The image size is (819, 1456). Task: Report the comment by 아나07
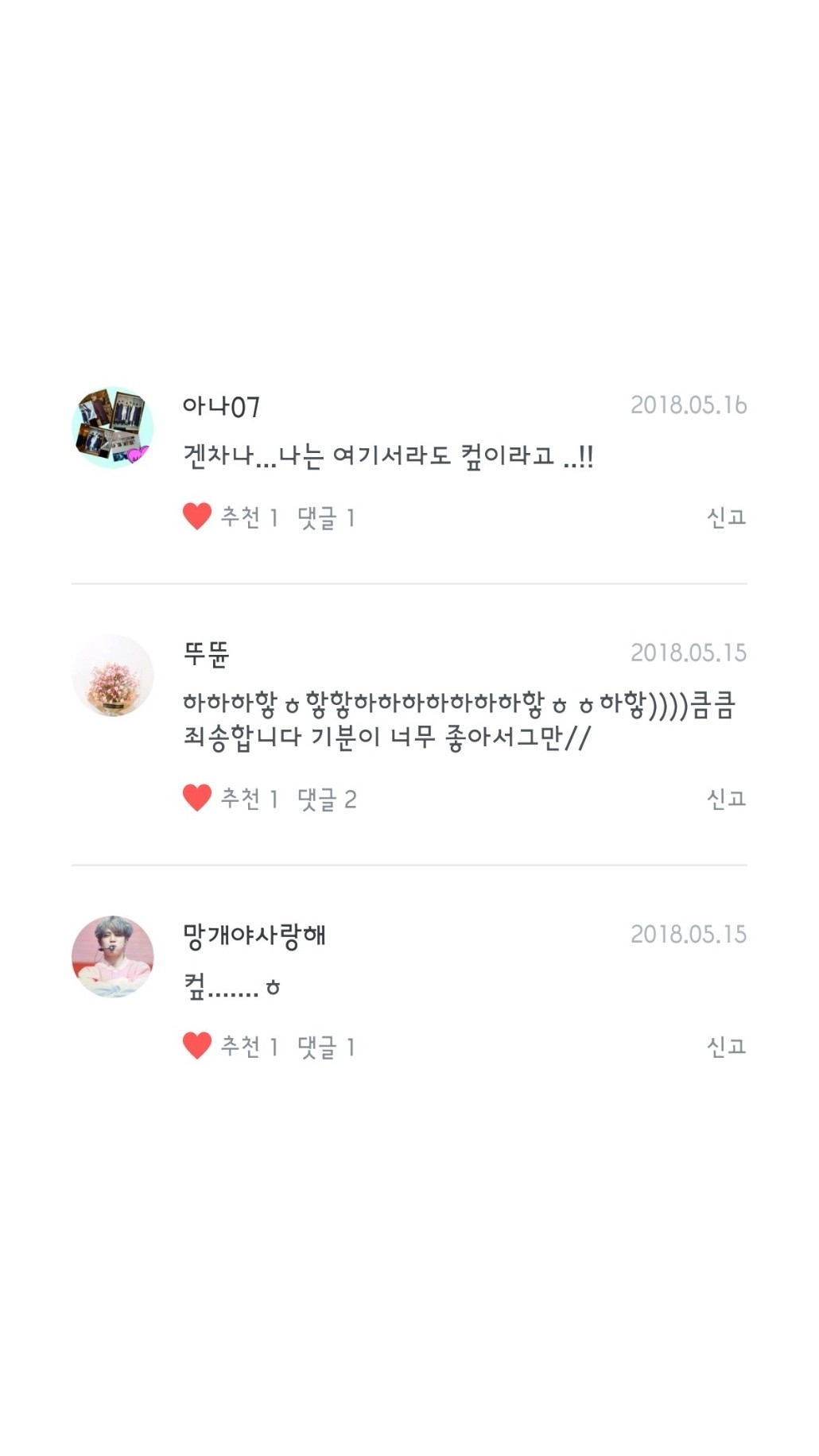[726, 517]
